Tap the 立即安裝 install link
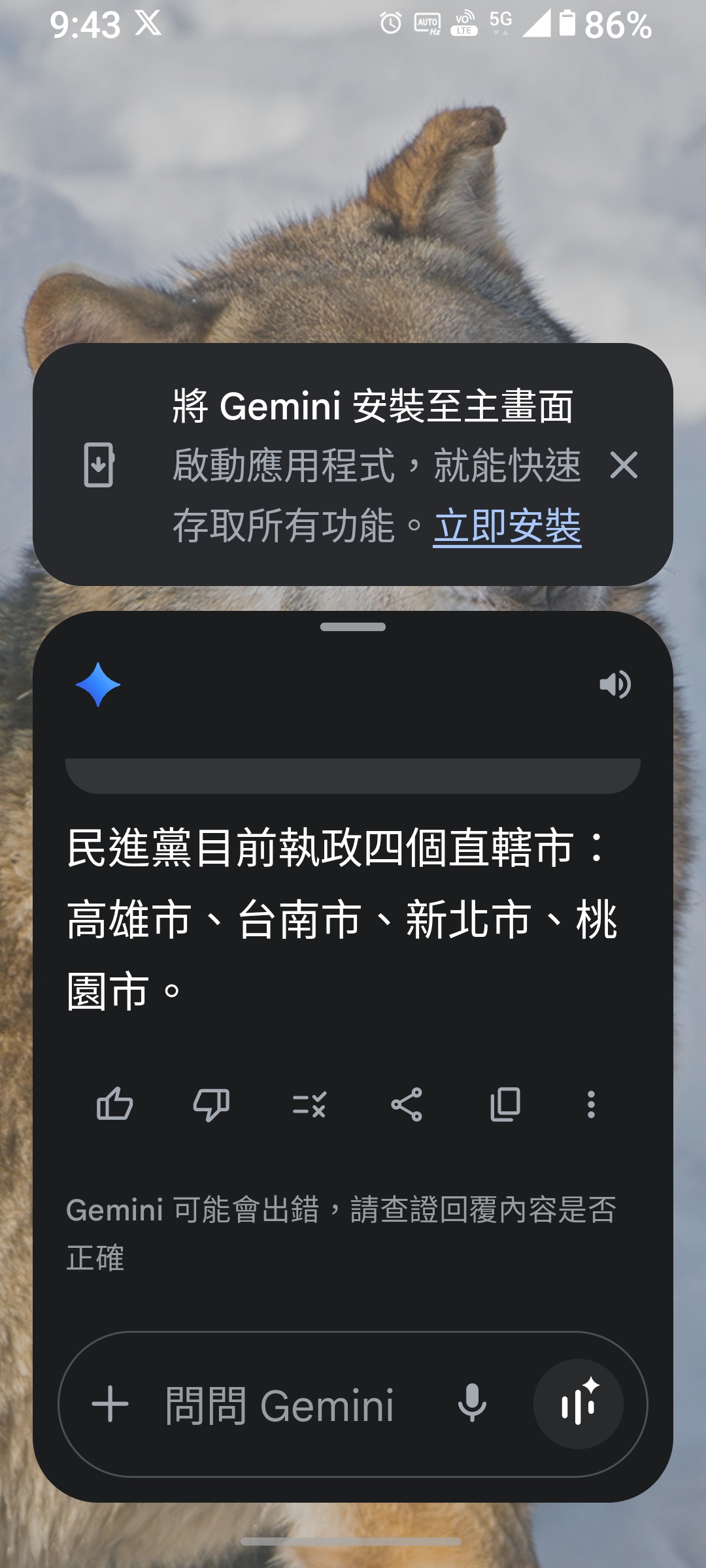The height and width of the screenshot is (1568, 706). coord(507,527)
